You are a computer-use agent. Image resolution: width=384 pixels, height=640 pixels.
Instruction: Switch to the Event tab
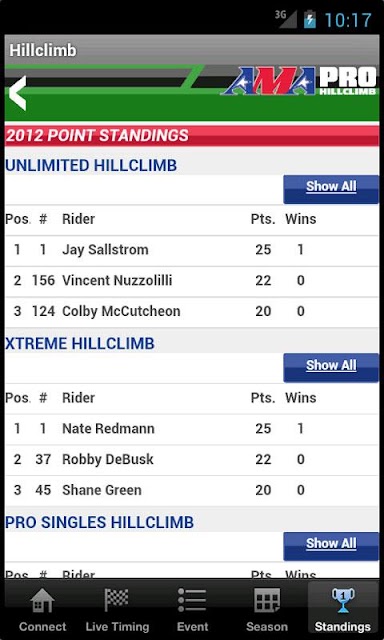coord(192,609)
